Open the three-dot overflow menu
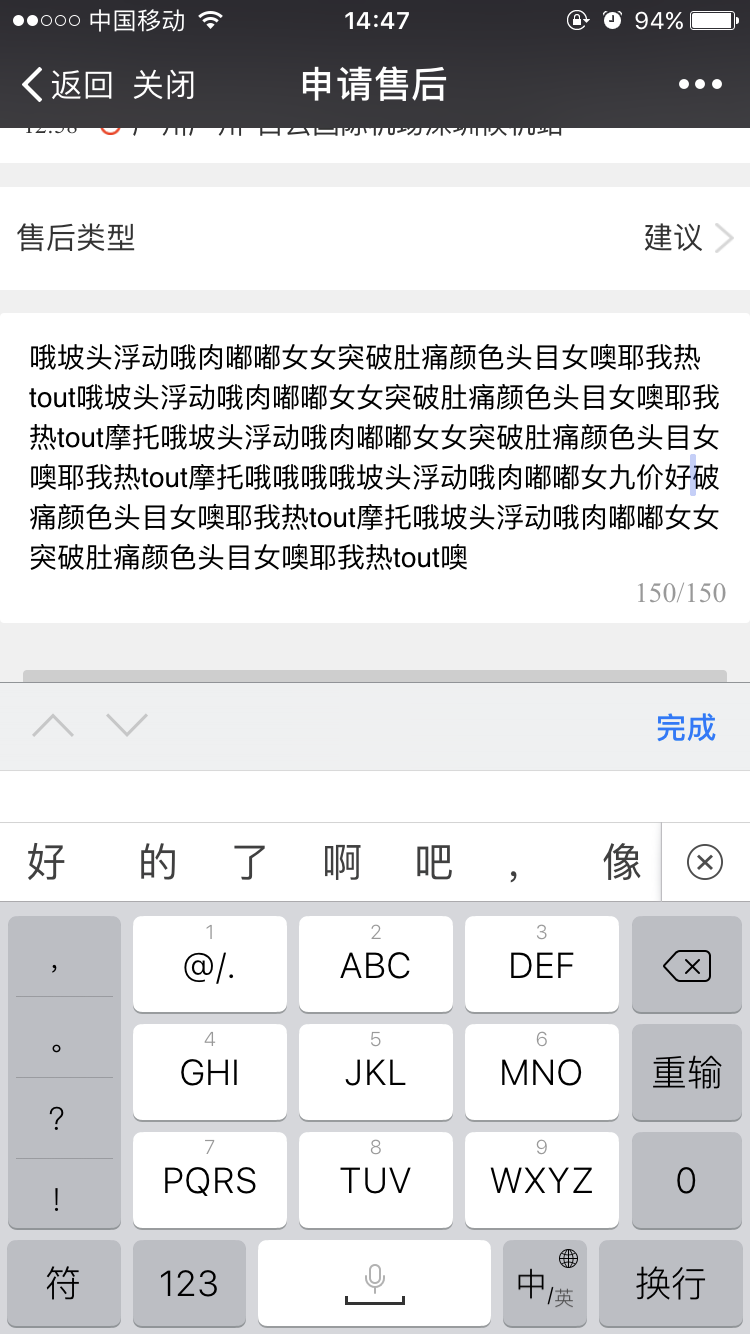Viewport: 750px width, 1334px height. point(700,85)
